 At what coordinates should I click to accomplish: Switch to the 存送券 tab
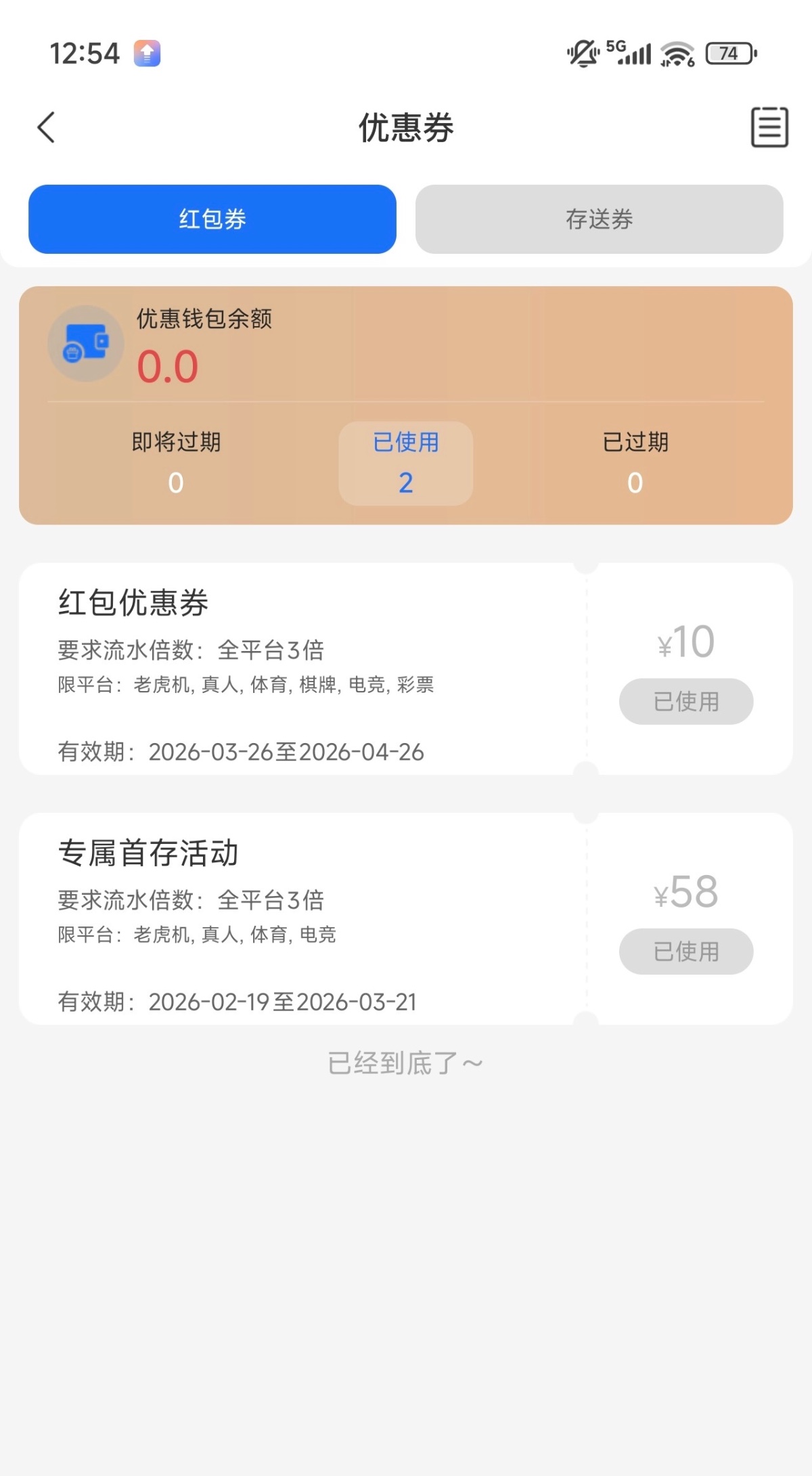pyautogui.click(x=599, y=219)
